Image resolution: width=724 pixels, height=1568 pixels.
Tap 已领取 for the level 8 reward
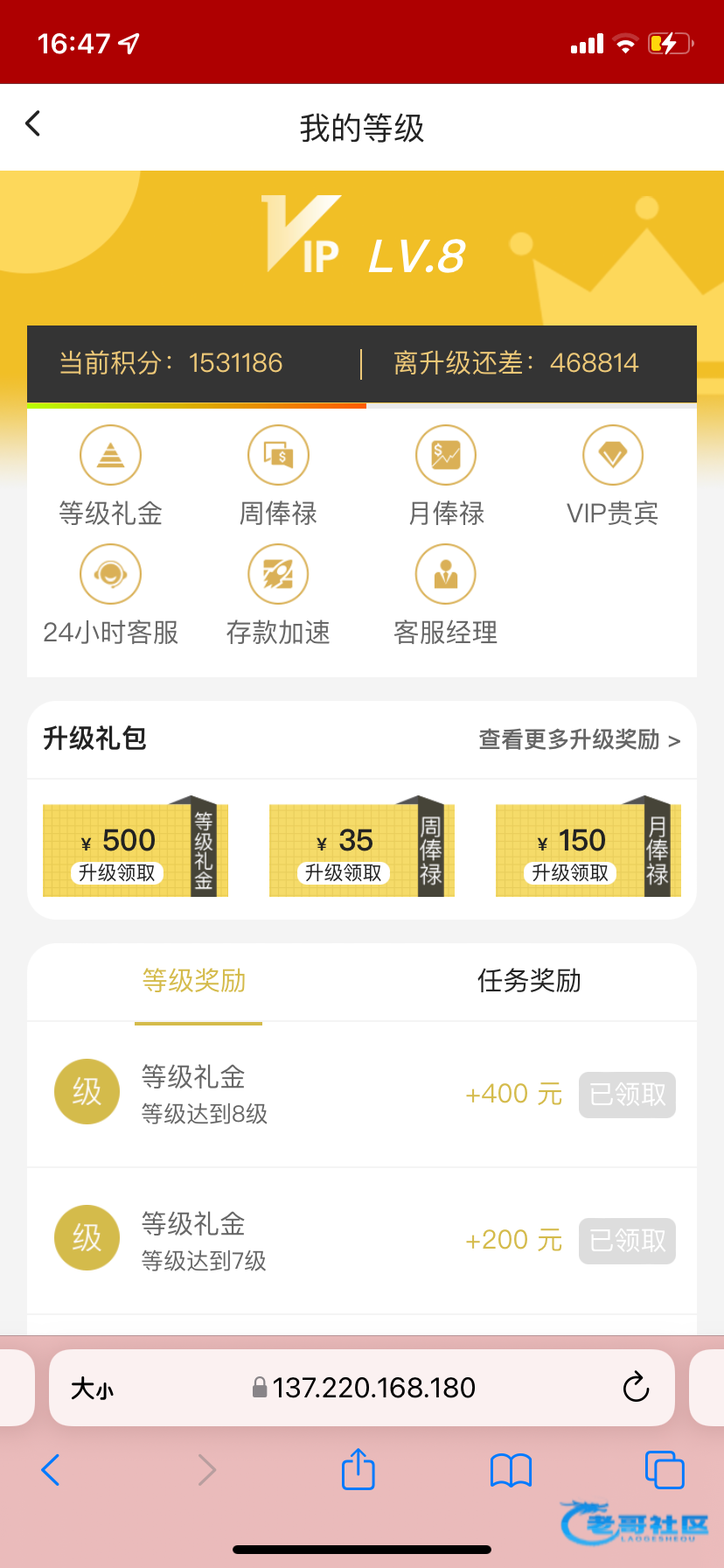[627, 1095]
